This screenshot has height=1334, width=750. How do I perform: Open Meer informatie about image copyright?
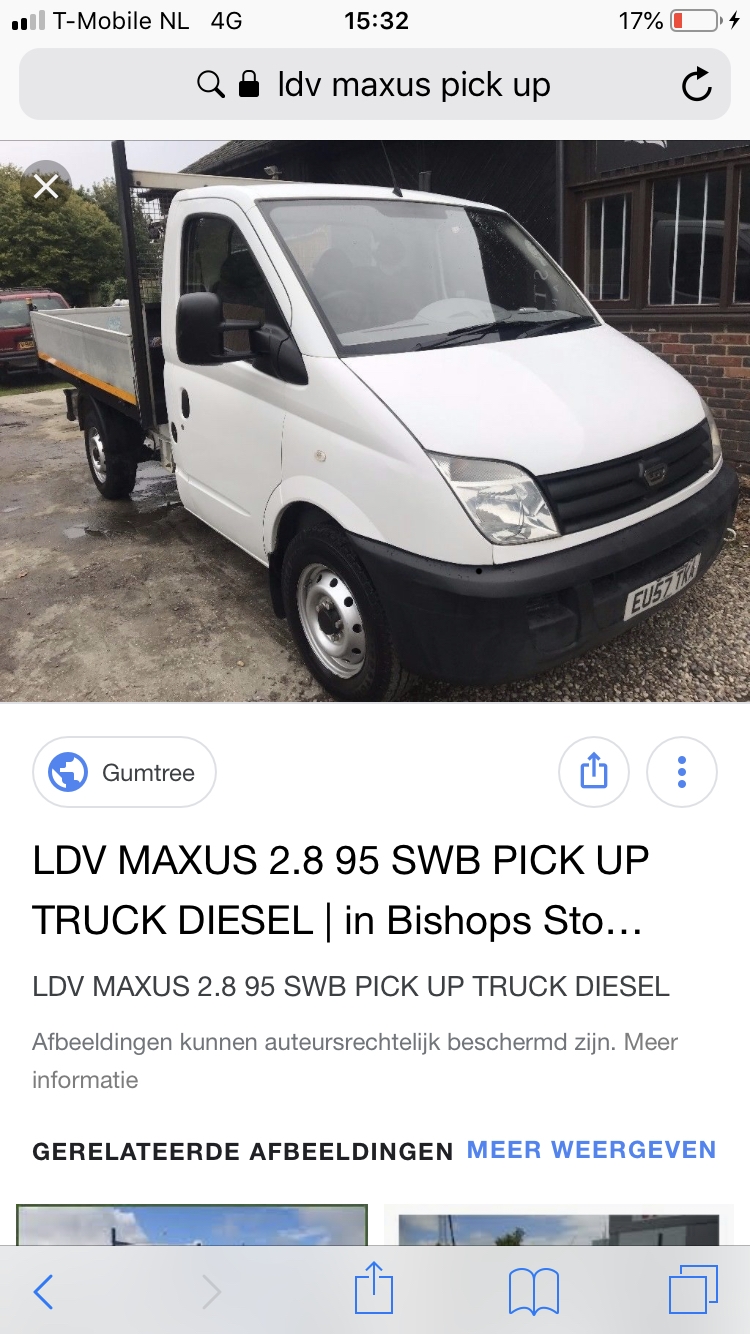[x=85, y=1080]
